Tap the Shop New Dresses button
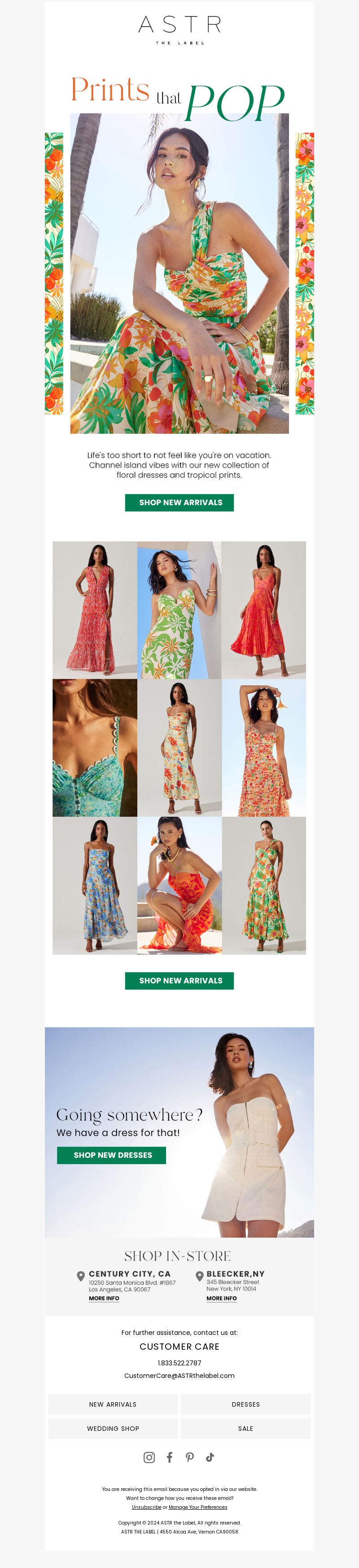This screenshot has height=1568, width=359. (112, 1155)
